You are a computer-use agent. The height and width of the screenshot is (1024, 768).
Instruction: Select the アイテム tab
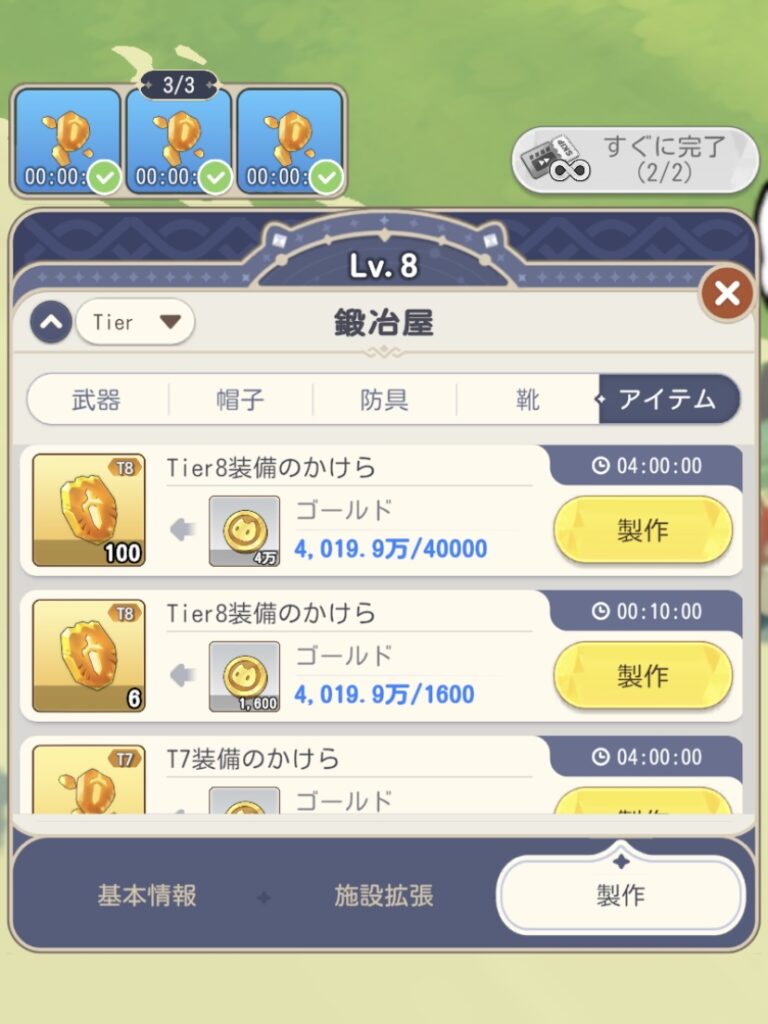pyautogui.click(x=668, y=400)
